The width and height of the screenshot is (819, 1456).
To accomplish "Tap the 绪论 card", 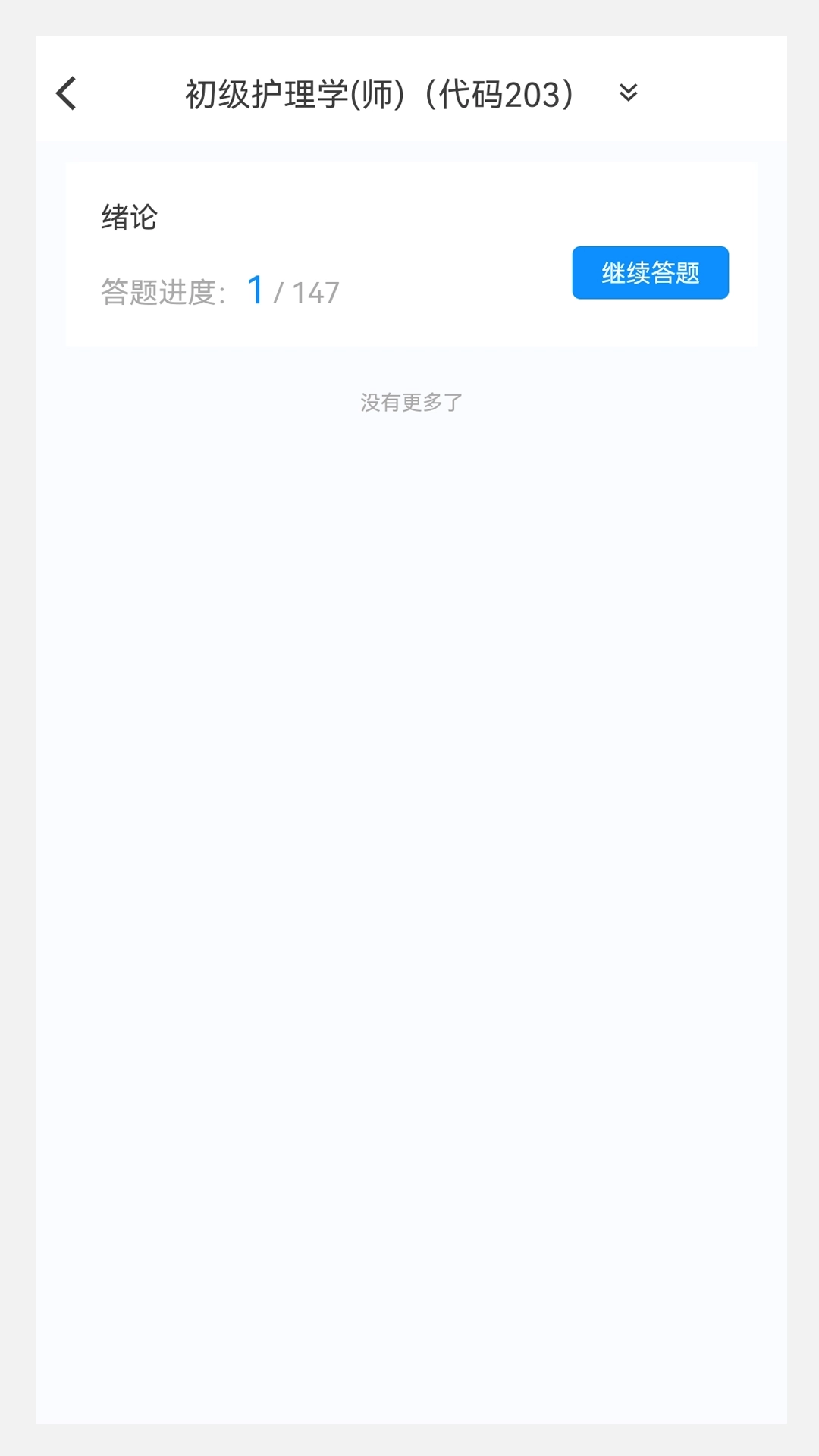I will [x=409, y=253].
